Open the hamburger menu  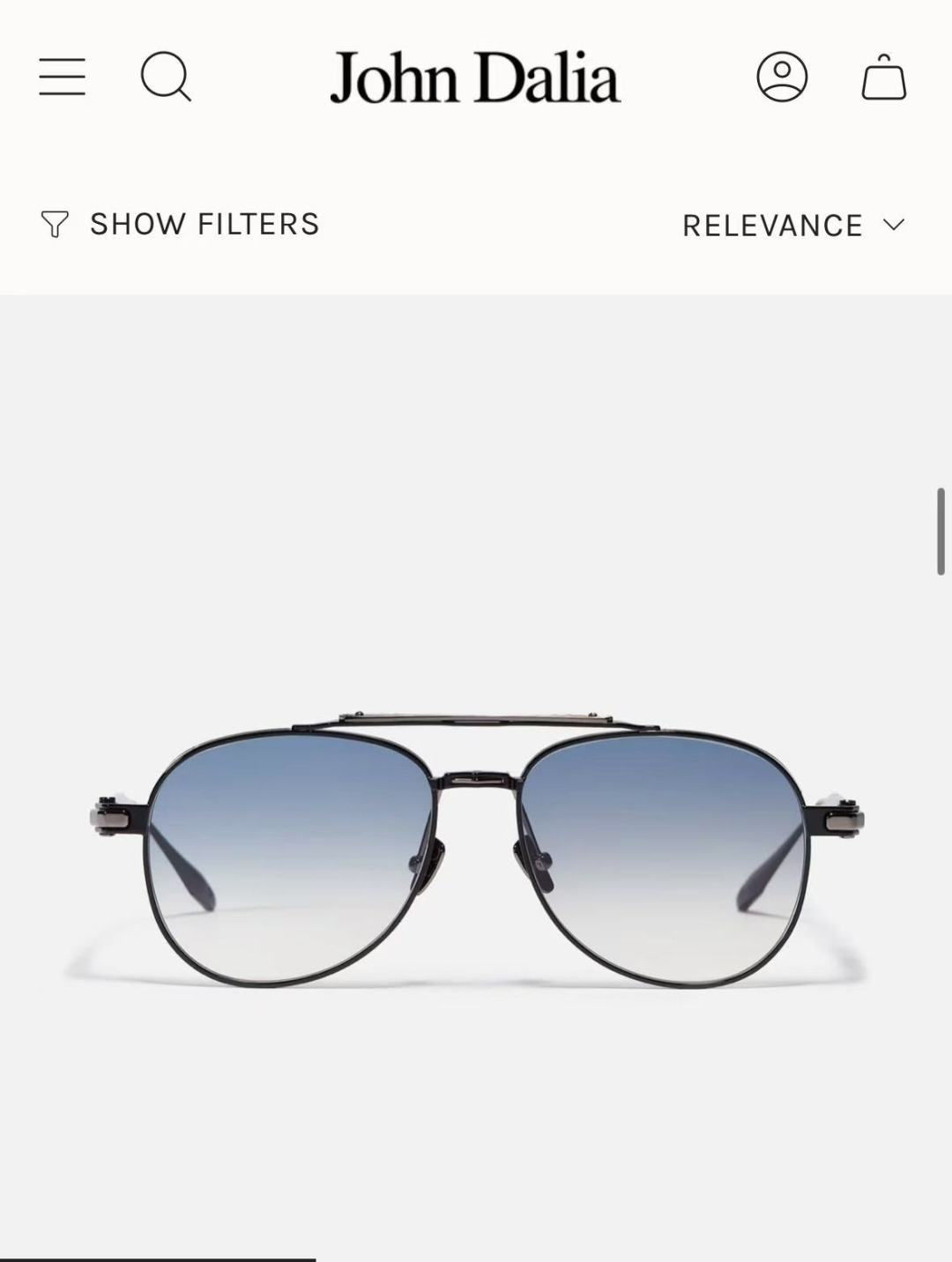point(63,77)
